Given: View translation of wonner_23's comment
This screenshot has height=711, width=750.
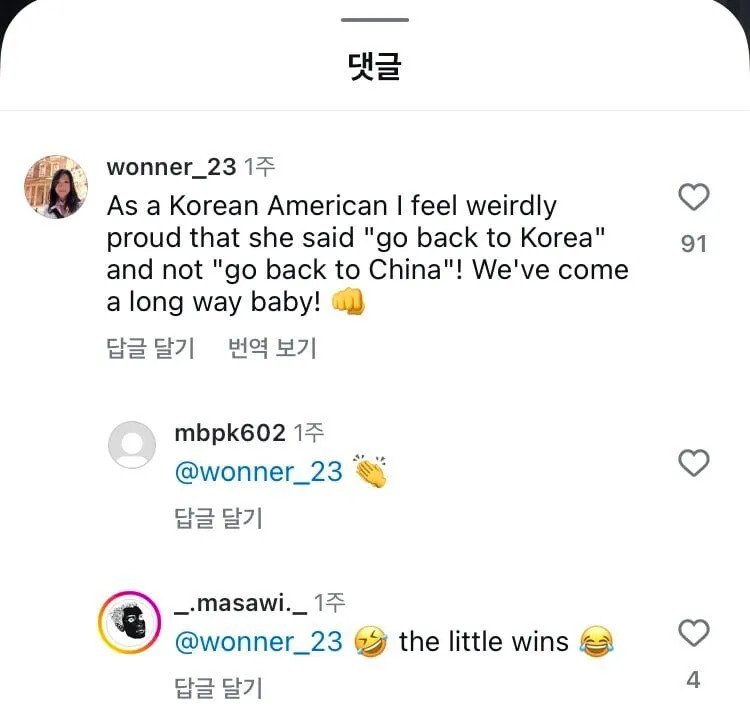Looking at the screenshot, I should (271, 348).
